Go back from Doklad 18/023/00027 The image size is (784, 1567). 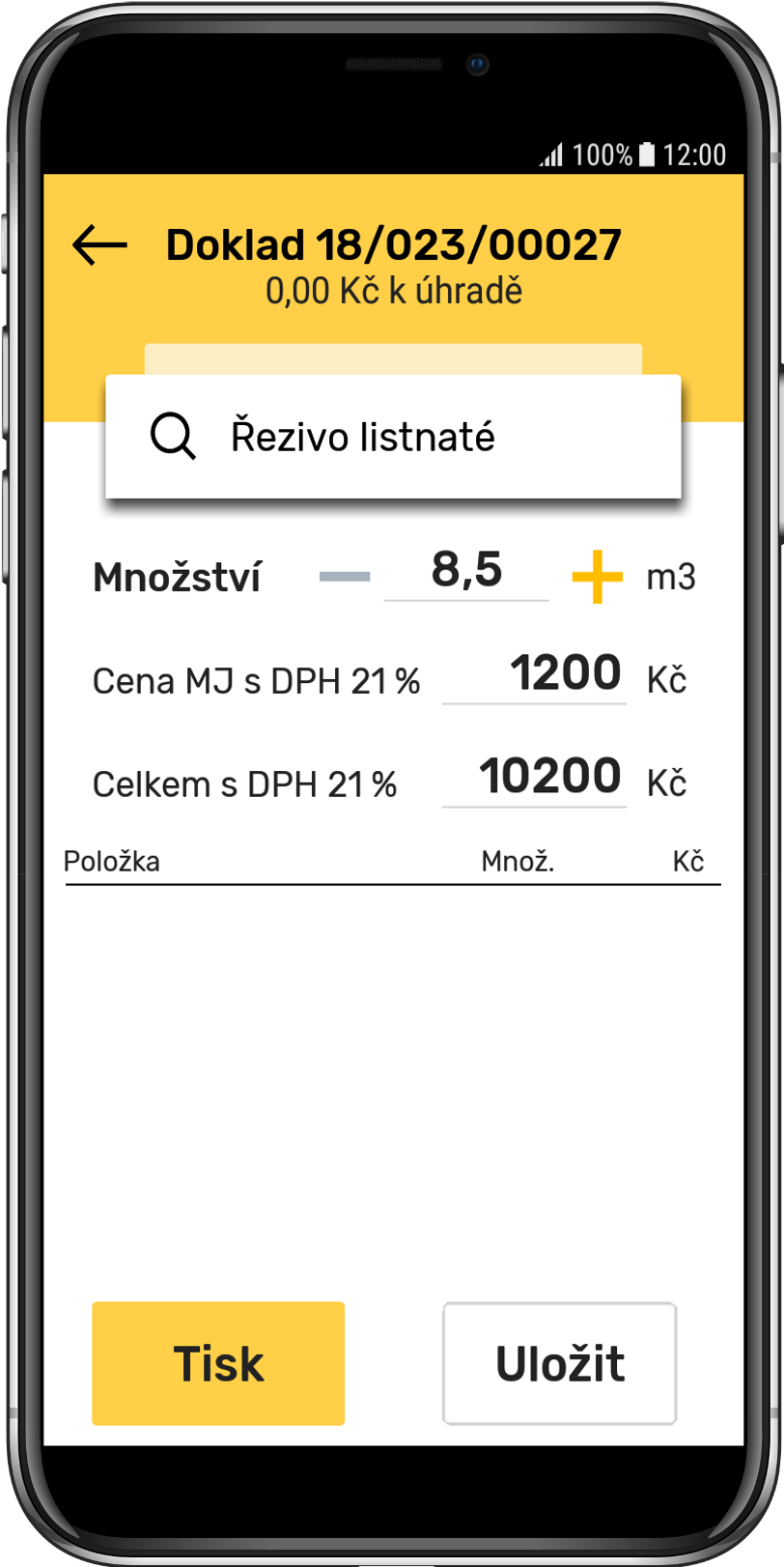click(x=99, y=245)
